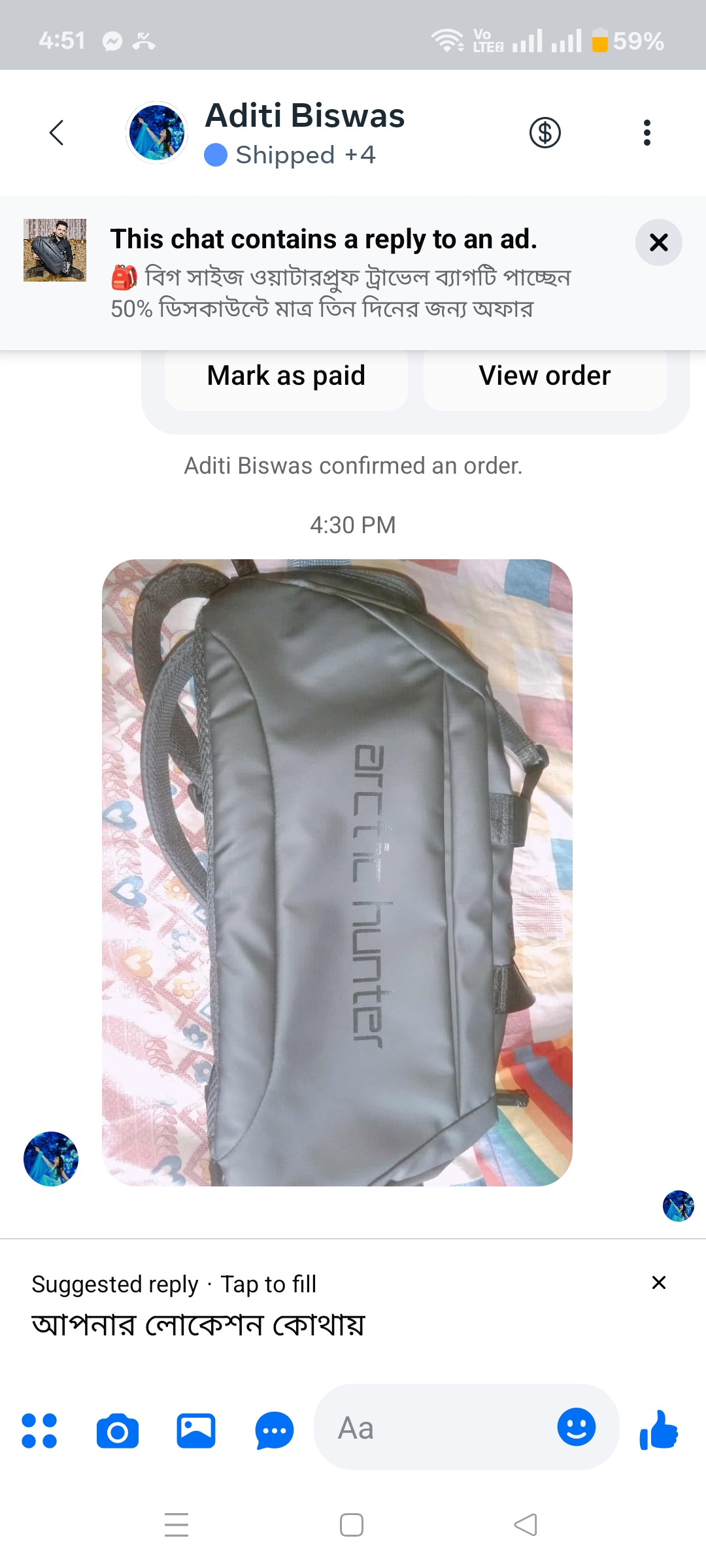This screenshot has width=706, height=1568.
Task: Open the ad thumbnail in banner
Action: 55,250
